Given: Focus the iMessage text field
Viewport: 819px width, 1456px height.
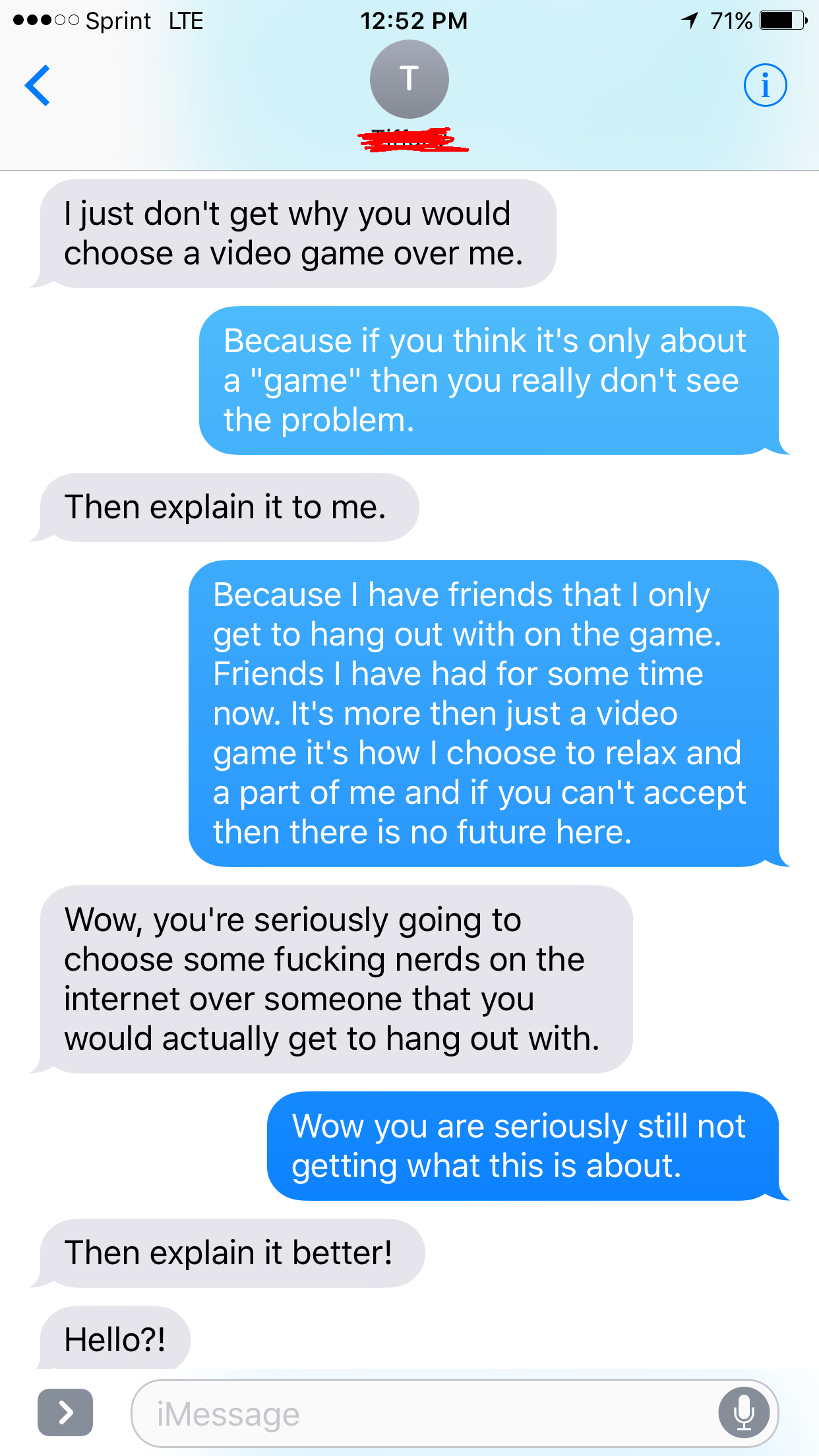Looking at the screenshot, I should pyautogui.click(x=422, y=1414).
